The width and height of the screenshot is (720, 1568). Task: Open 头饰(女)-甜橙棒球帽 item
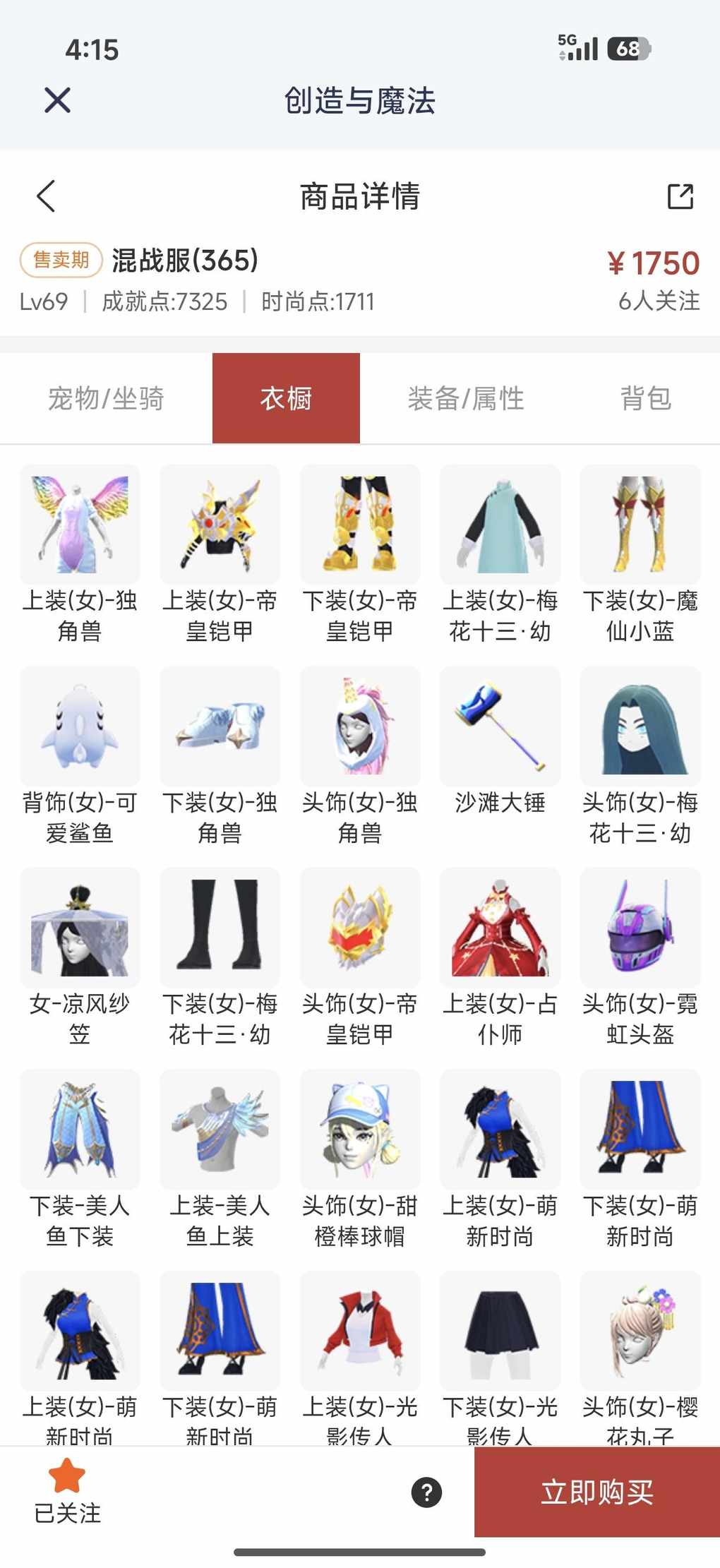tap(360, 1129)
